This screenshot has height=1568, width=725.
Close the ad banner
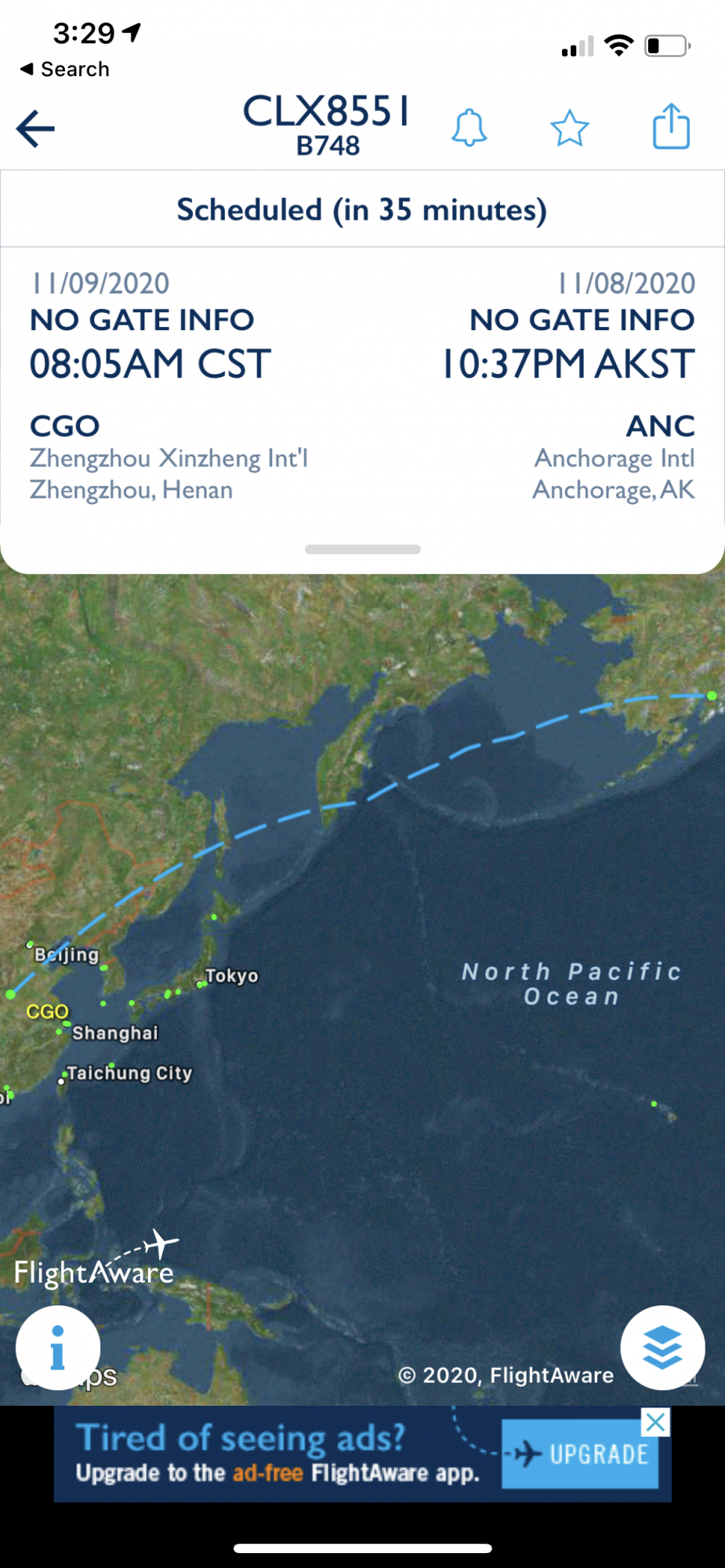tap(655, 1422)
